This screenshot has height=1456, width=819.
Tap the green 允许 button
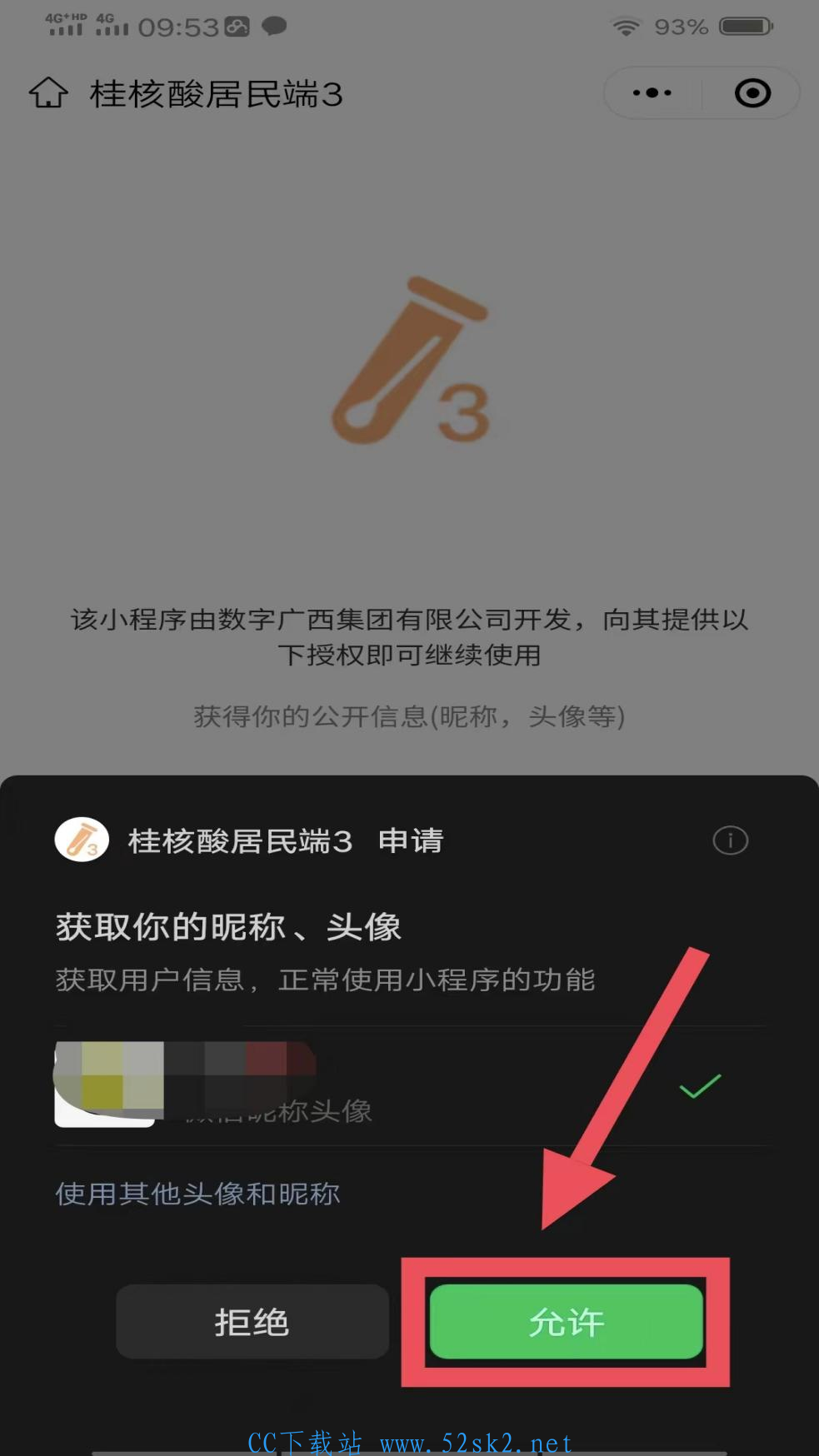click(x=567, y=1321)
